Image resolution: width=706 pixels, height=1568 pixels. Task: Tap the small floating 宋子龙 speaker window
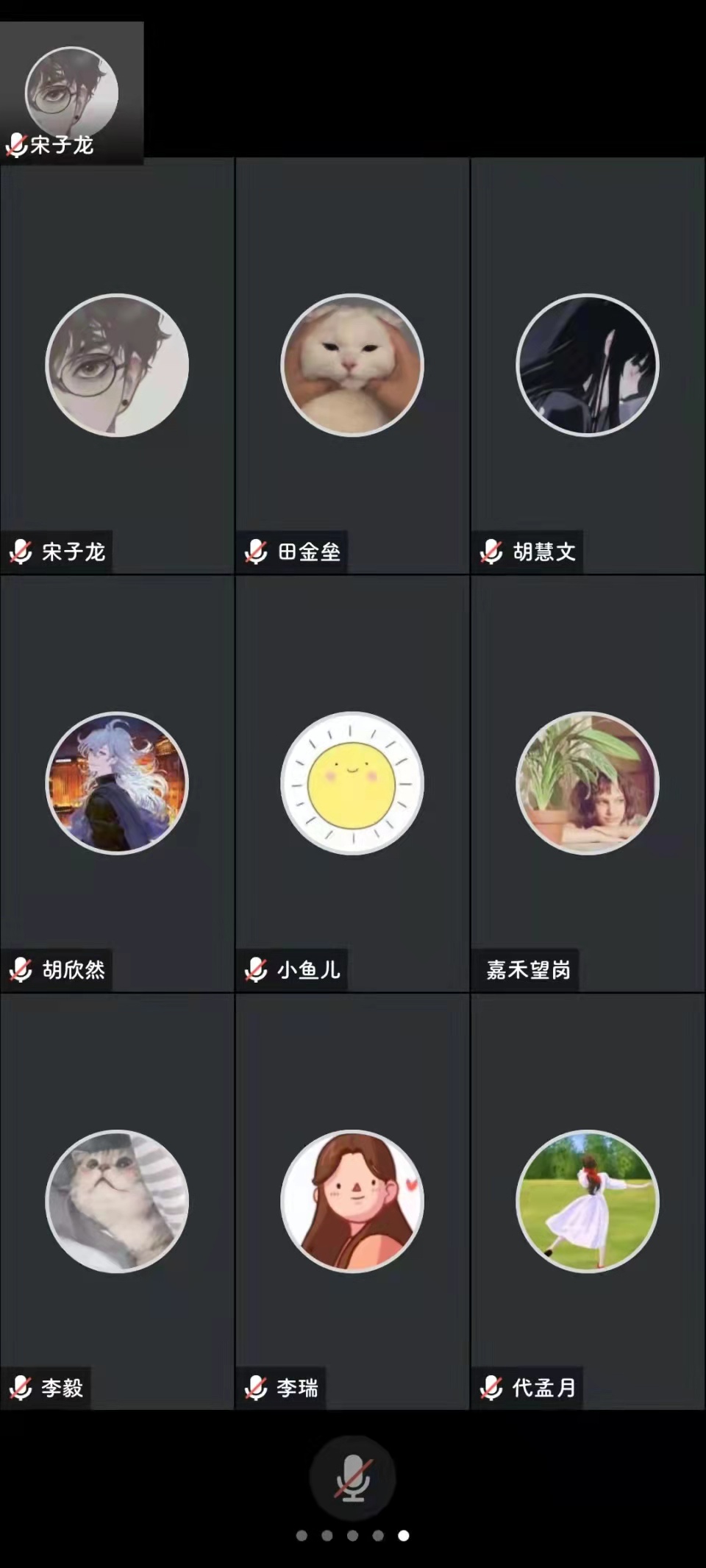tap(71, 93)
